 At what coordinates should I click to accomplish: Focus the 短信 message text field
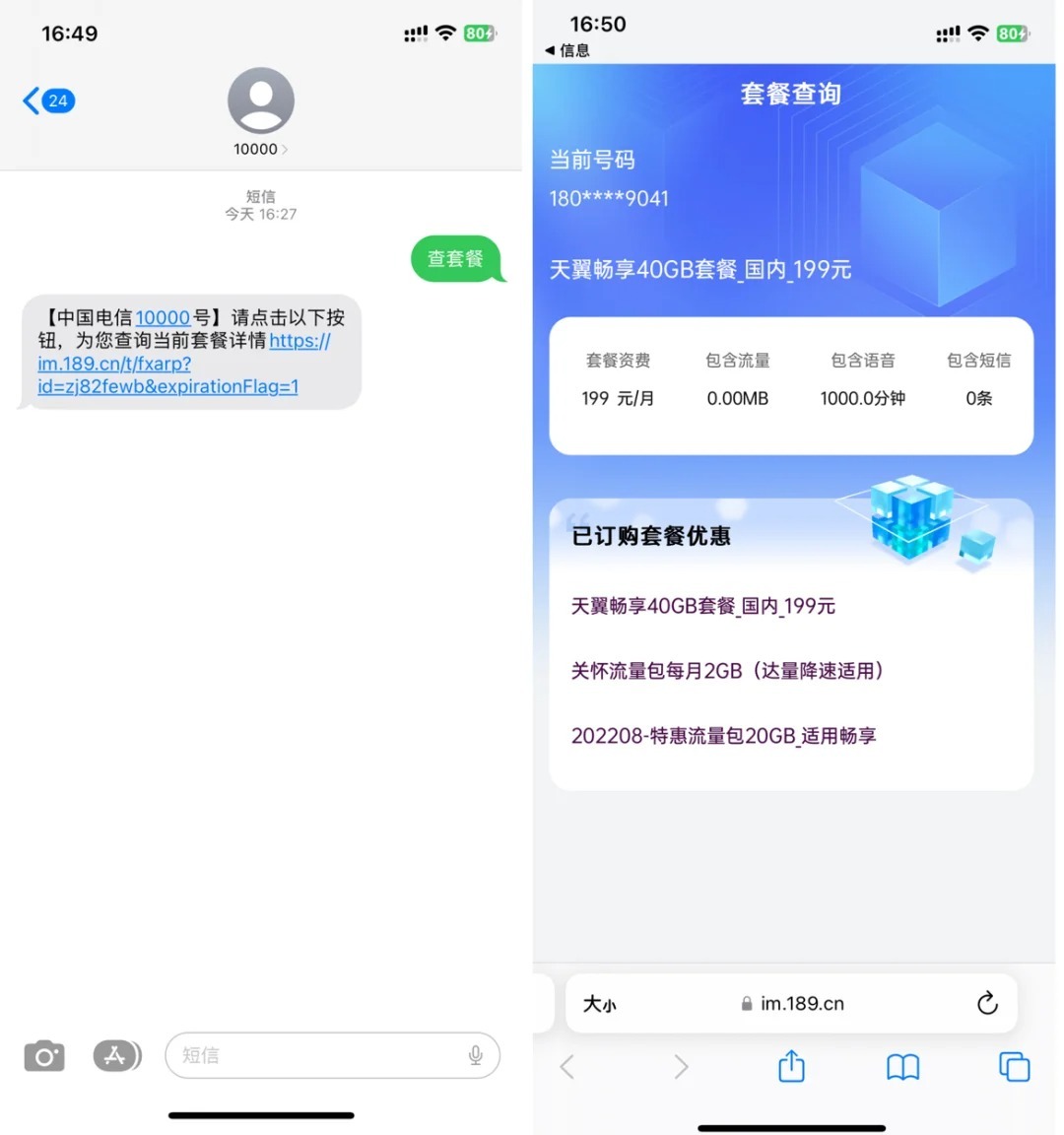click(315, 1056)
